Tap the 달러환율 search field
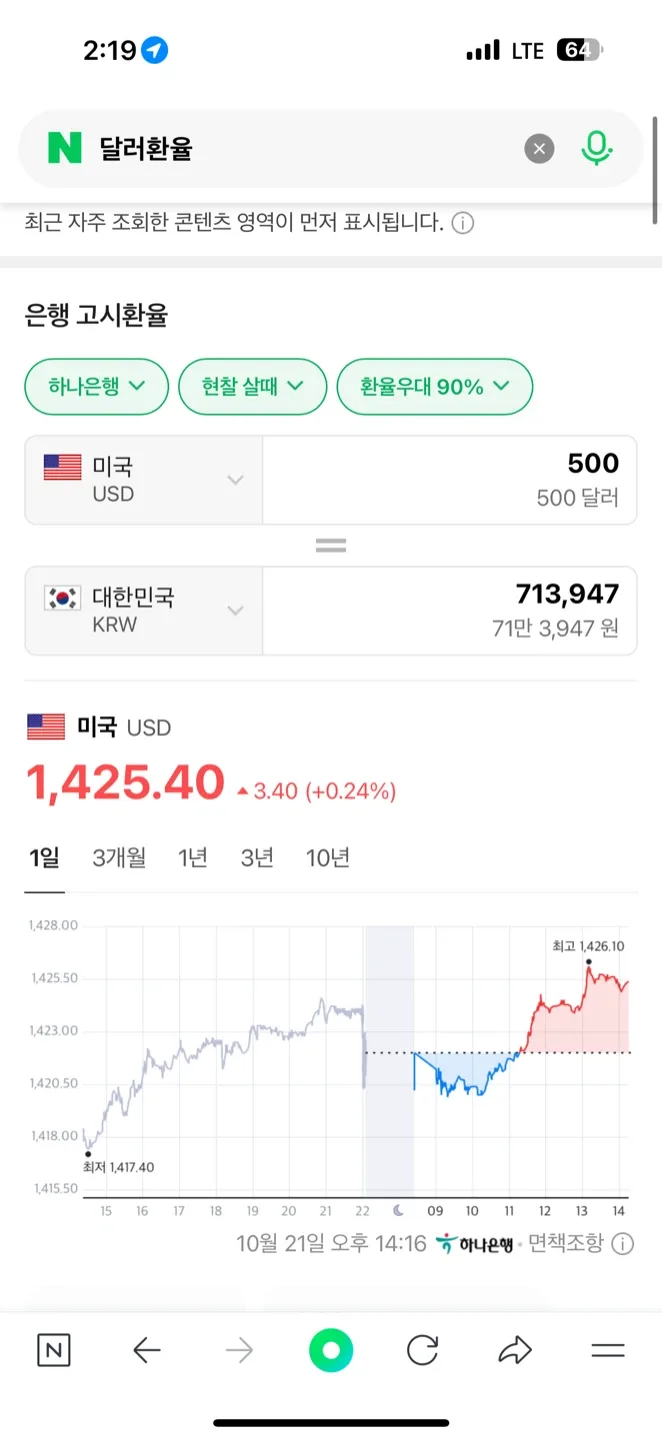Image resolution: width=662 pixels, height=1440 pixels. (300, 149)
